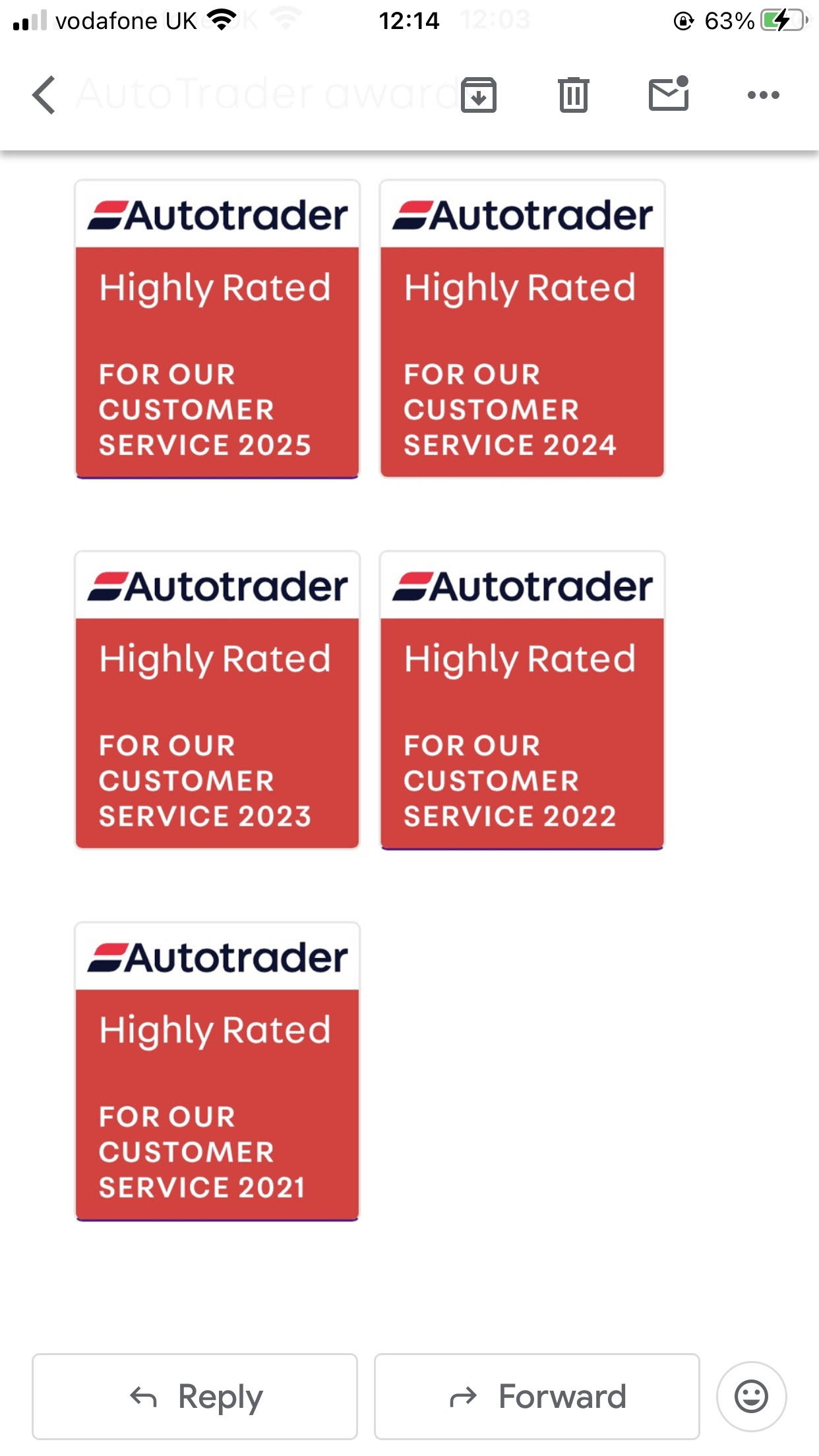The height and width of the screenshot is (1456, 819).
Task: View the Customer Service 2023 badge image
Action: coord(218,700)
